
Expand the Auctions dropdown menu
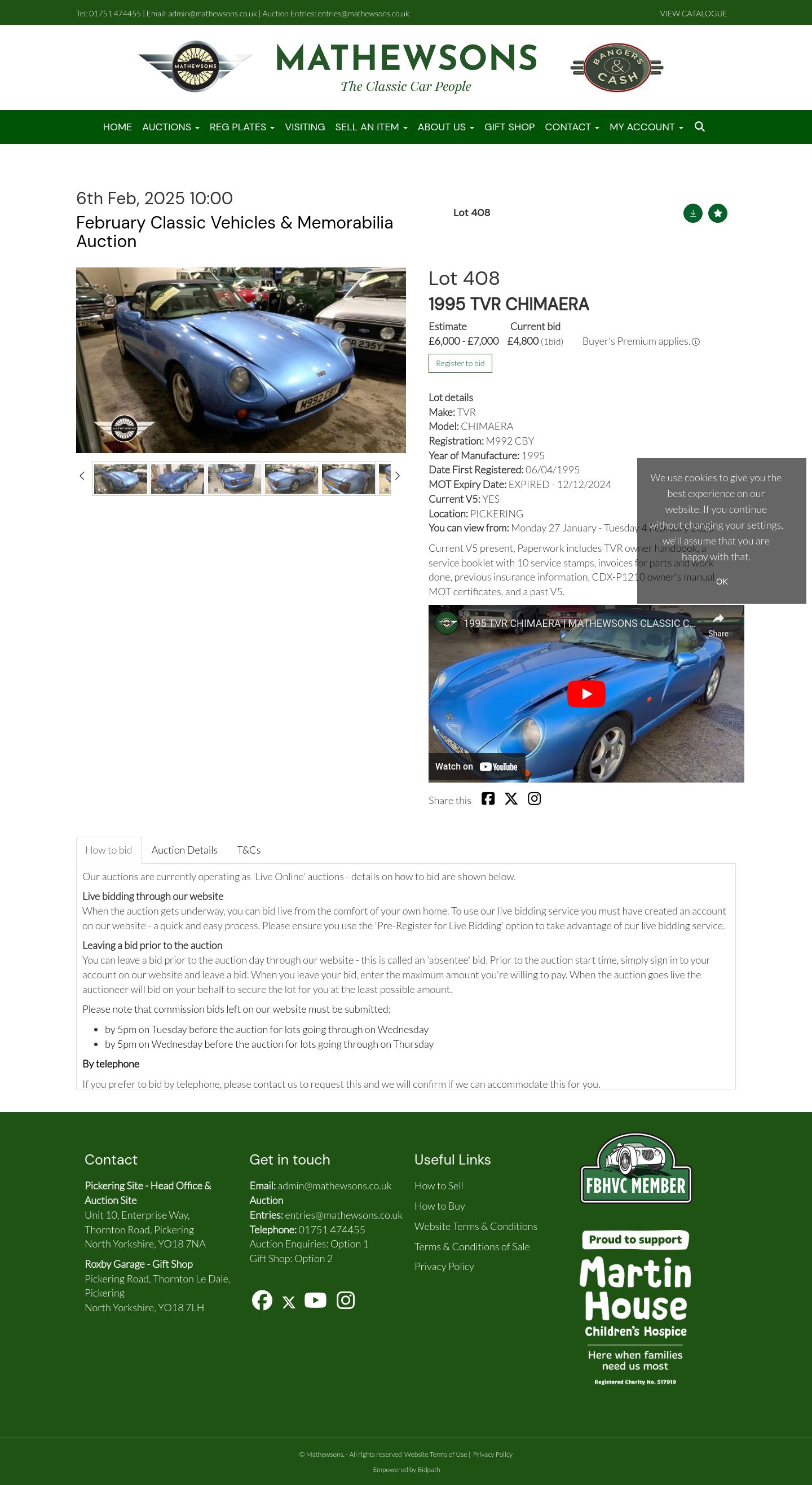pos(171,127)
